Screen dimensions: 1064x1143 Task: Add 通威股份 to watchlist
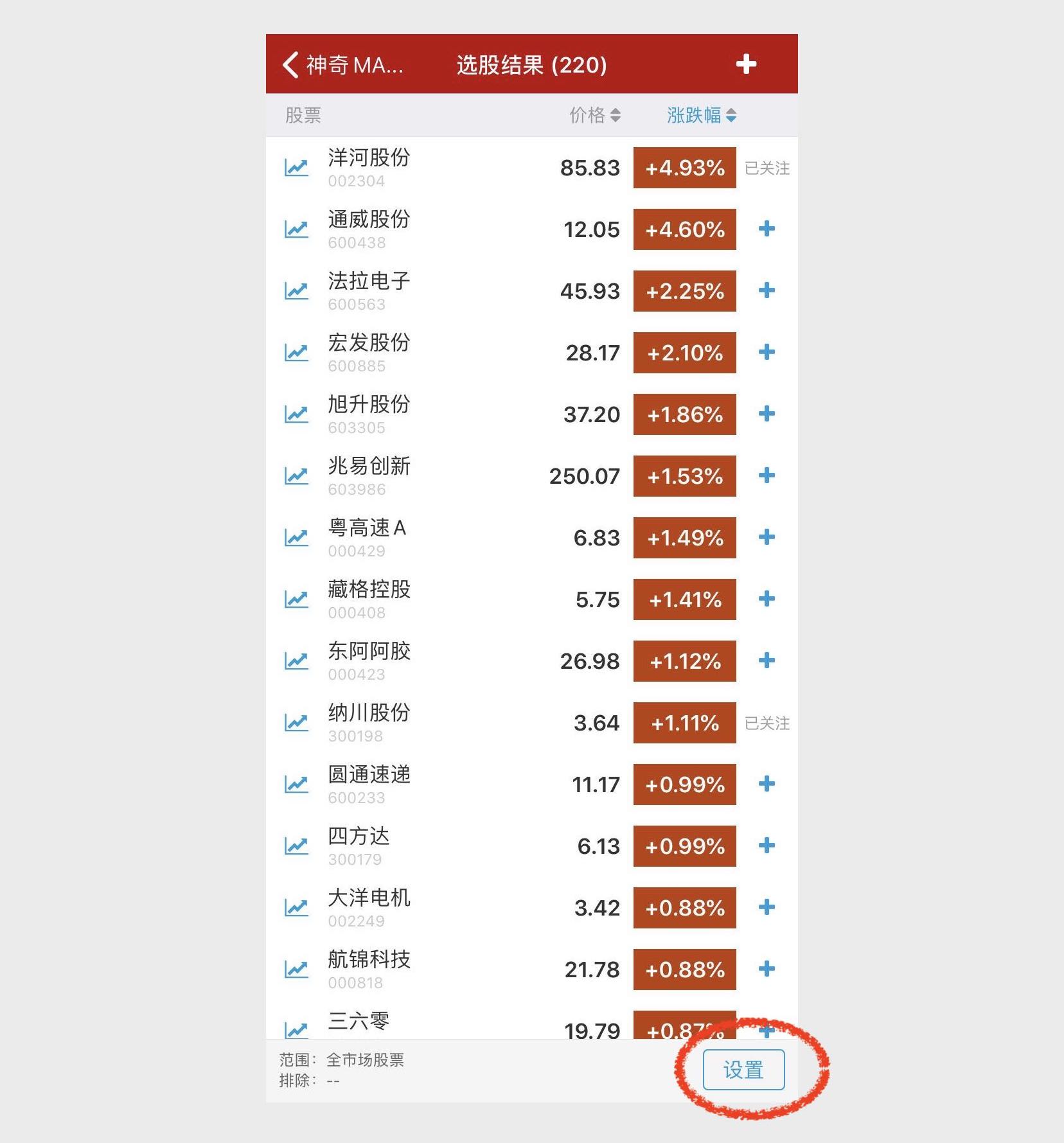click(x=767, y=229)
